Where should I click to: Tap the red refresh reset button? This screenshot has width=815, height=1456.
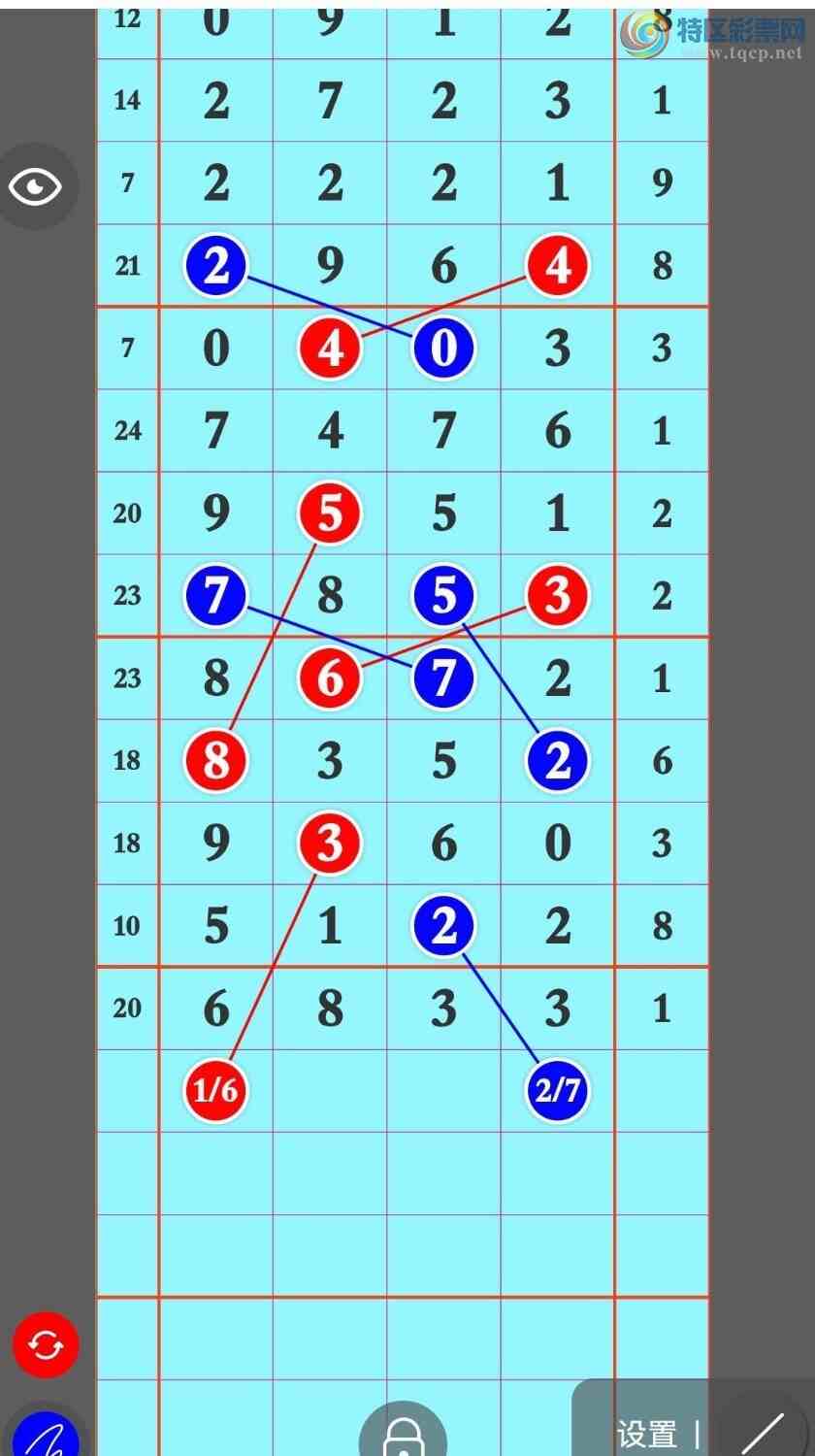(x=46, y=1344)
